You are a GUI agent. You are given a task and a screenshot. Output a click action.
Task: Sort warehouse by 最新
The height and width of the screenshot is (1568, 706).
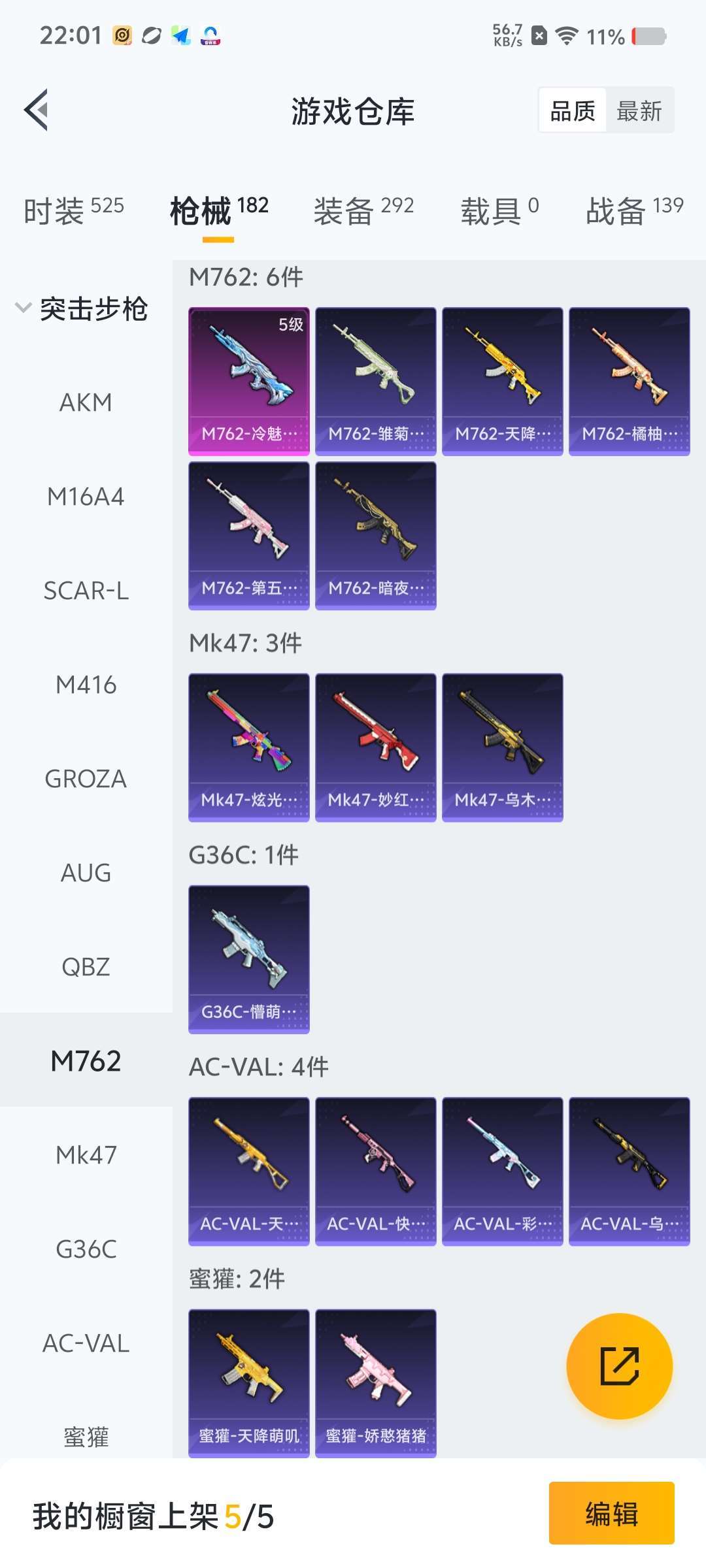click(639, 110)
